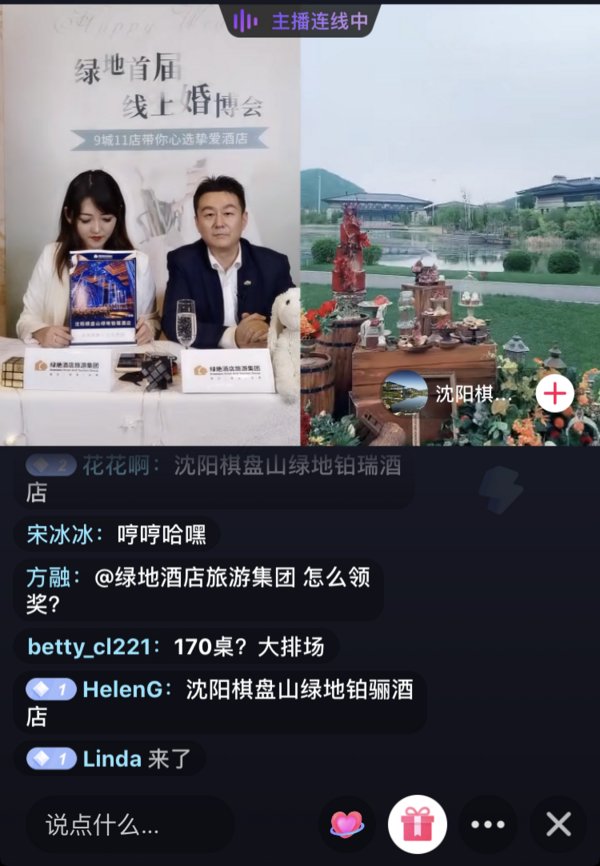Open 宋冰冰's comment
This screenshot has height=866, width=600.
tap(116, 535)
